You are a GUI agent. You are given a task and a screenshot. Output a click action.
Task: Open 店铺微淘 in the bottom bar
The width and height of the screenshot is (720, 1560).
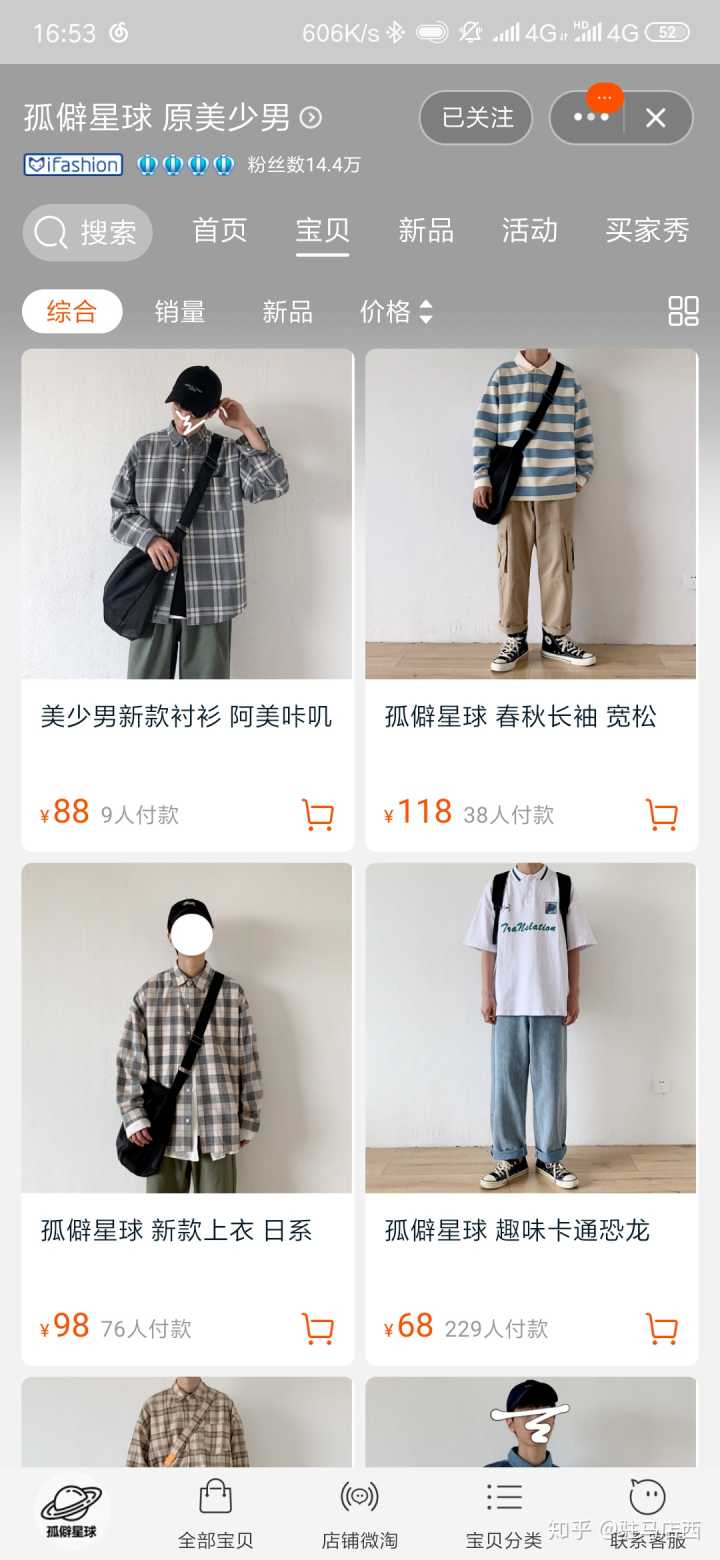pos(359,1513)
